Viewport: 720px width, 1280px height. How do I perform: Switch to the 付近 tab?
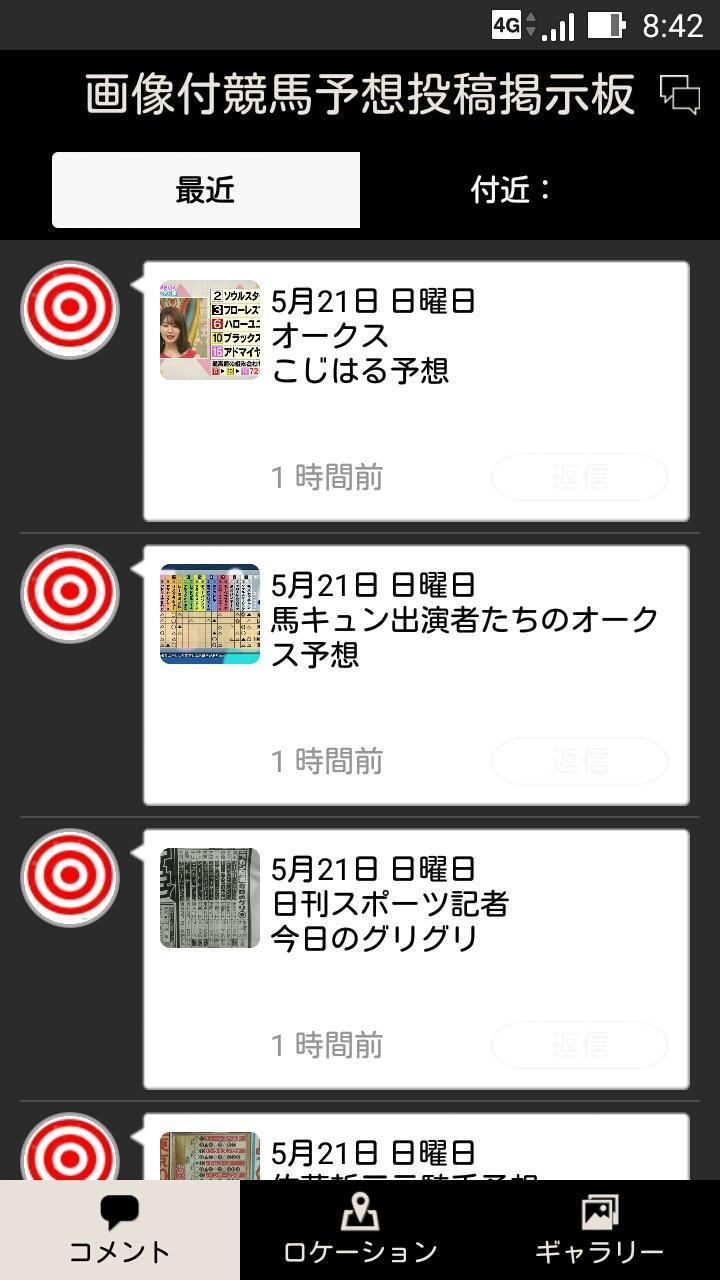[512, 190]
